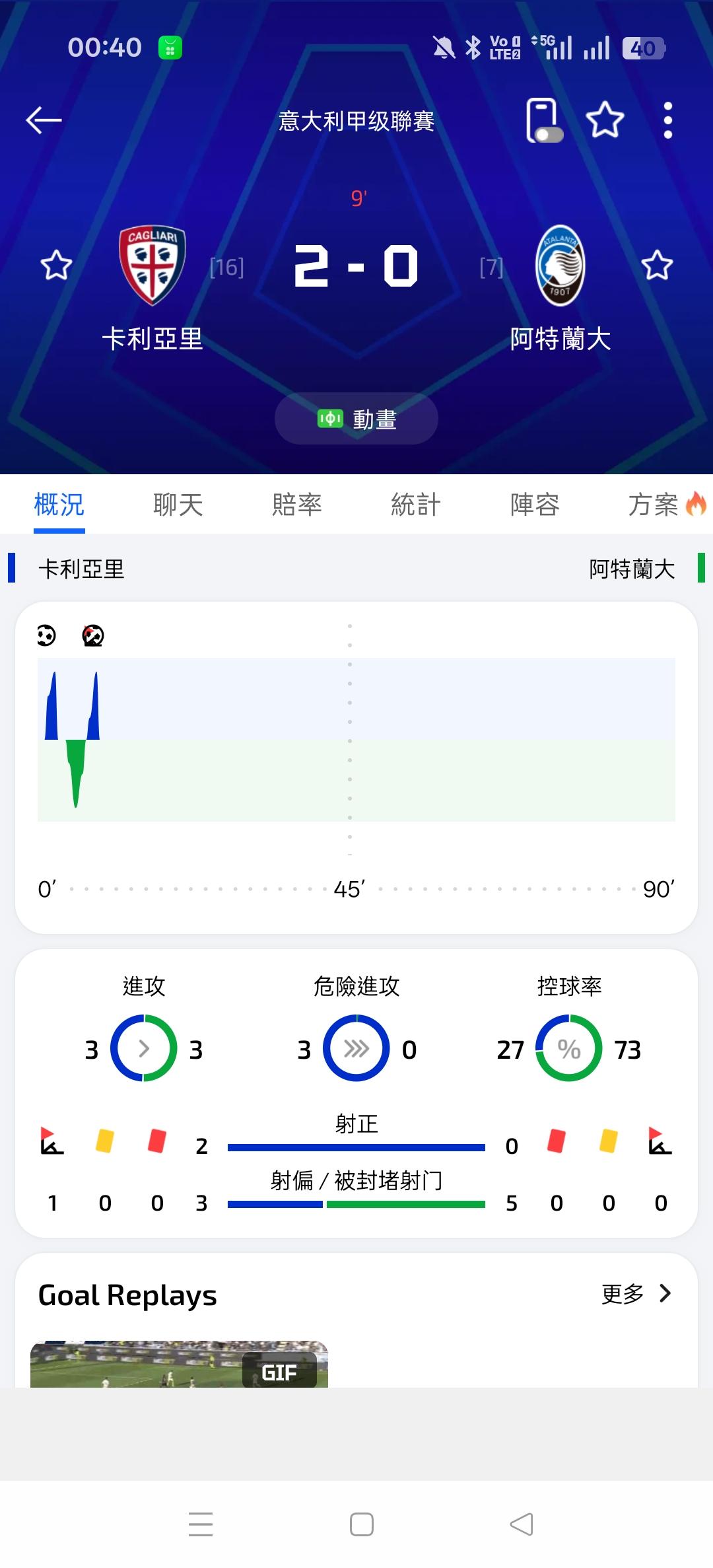Tap the 動畫 animation button

pyautogui.click(x=356, y=419)
